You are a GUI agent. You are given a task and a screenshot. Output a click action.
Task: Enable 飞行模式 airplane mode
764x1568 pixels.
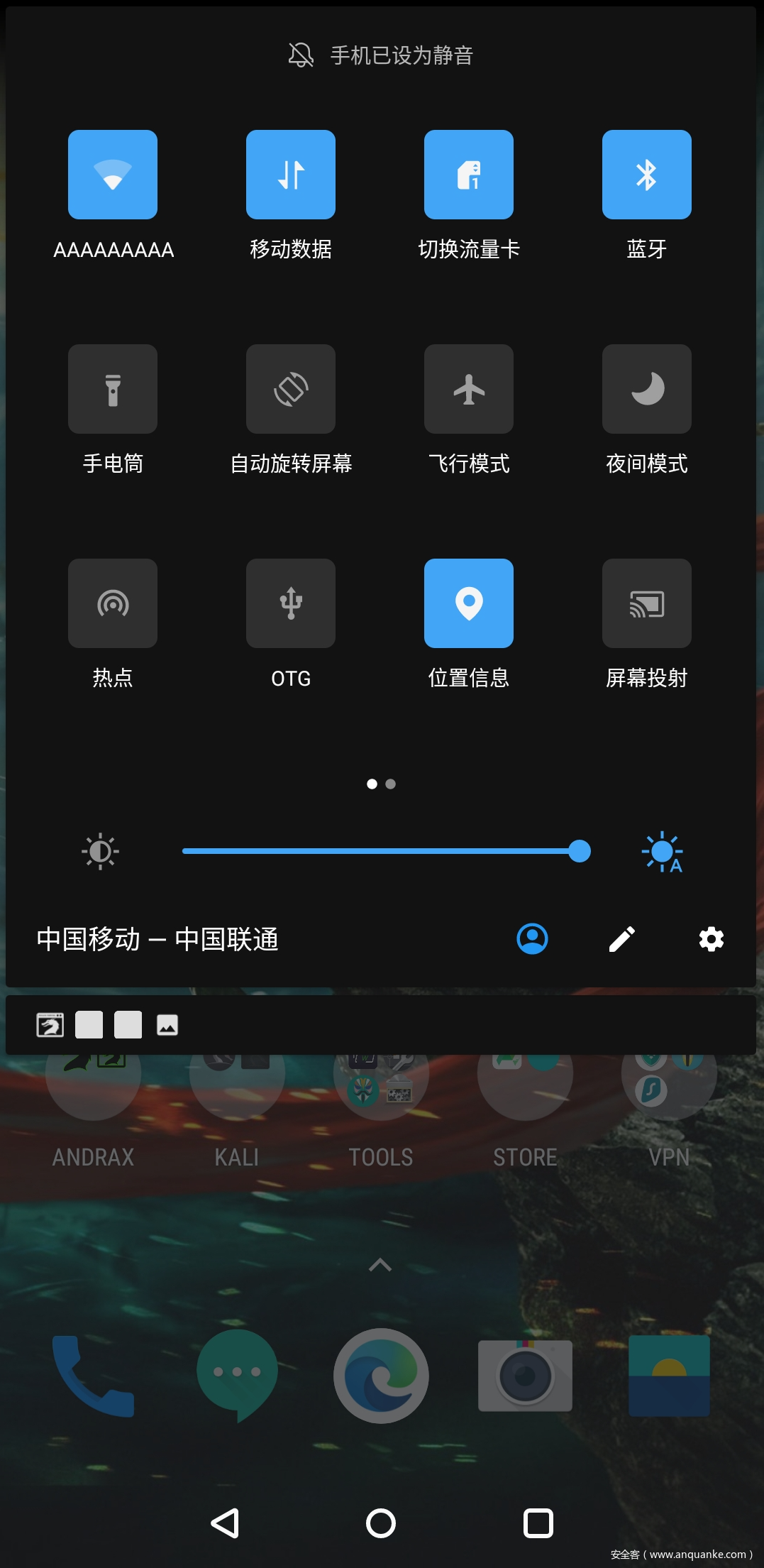[469, 389]
